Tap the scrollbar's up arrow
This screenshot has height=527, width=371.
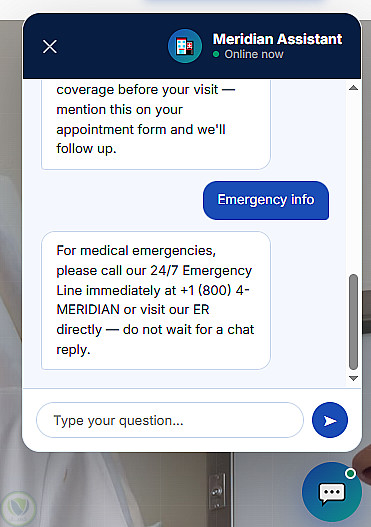[353, 88]
